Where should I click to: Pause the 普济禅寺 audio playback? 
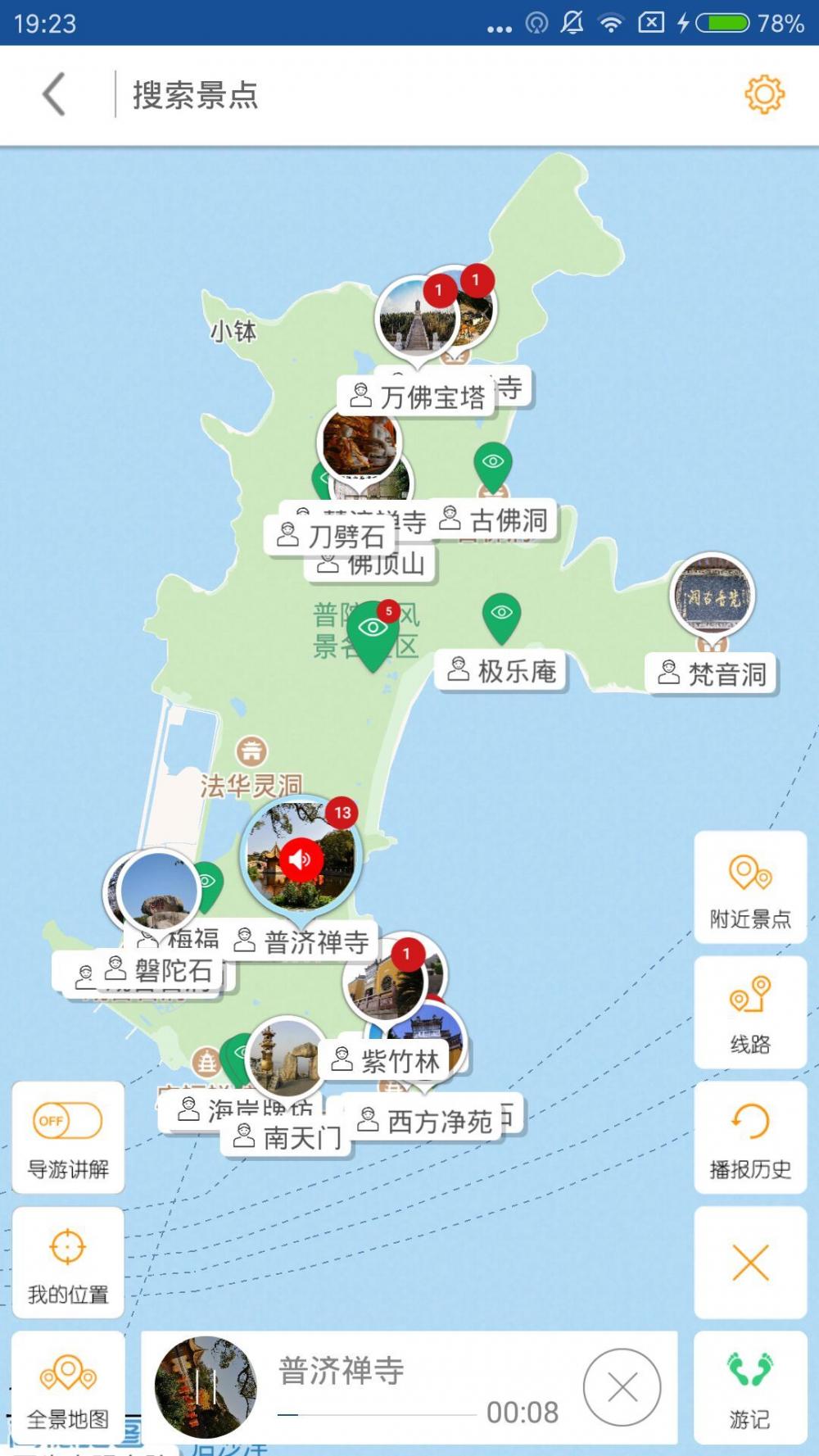tap(206, 1387)
